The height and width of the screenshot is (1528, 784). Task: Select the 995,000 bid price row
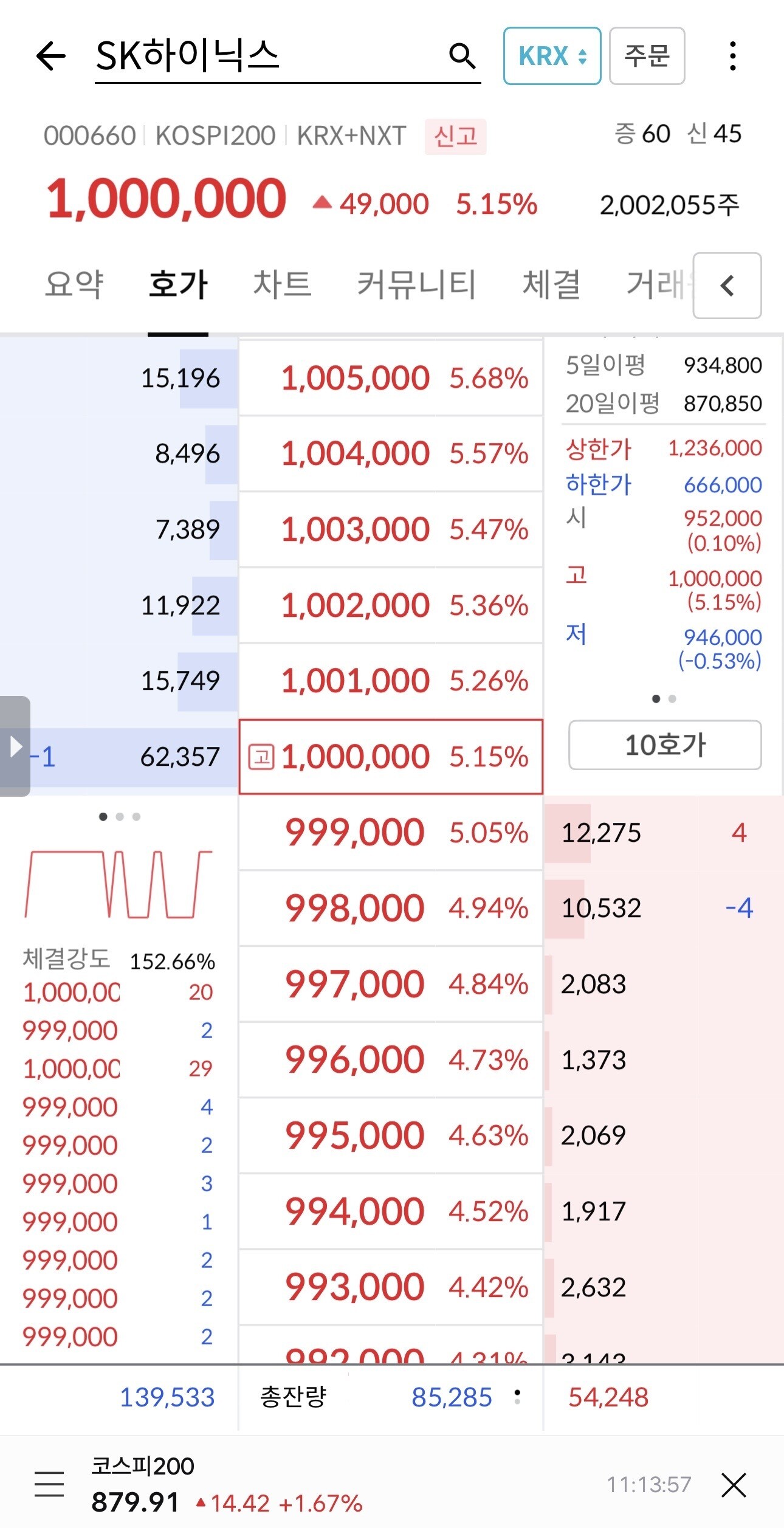390,1135
